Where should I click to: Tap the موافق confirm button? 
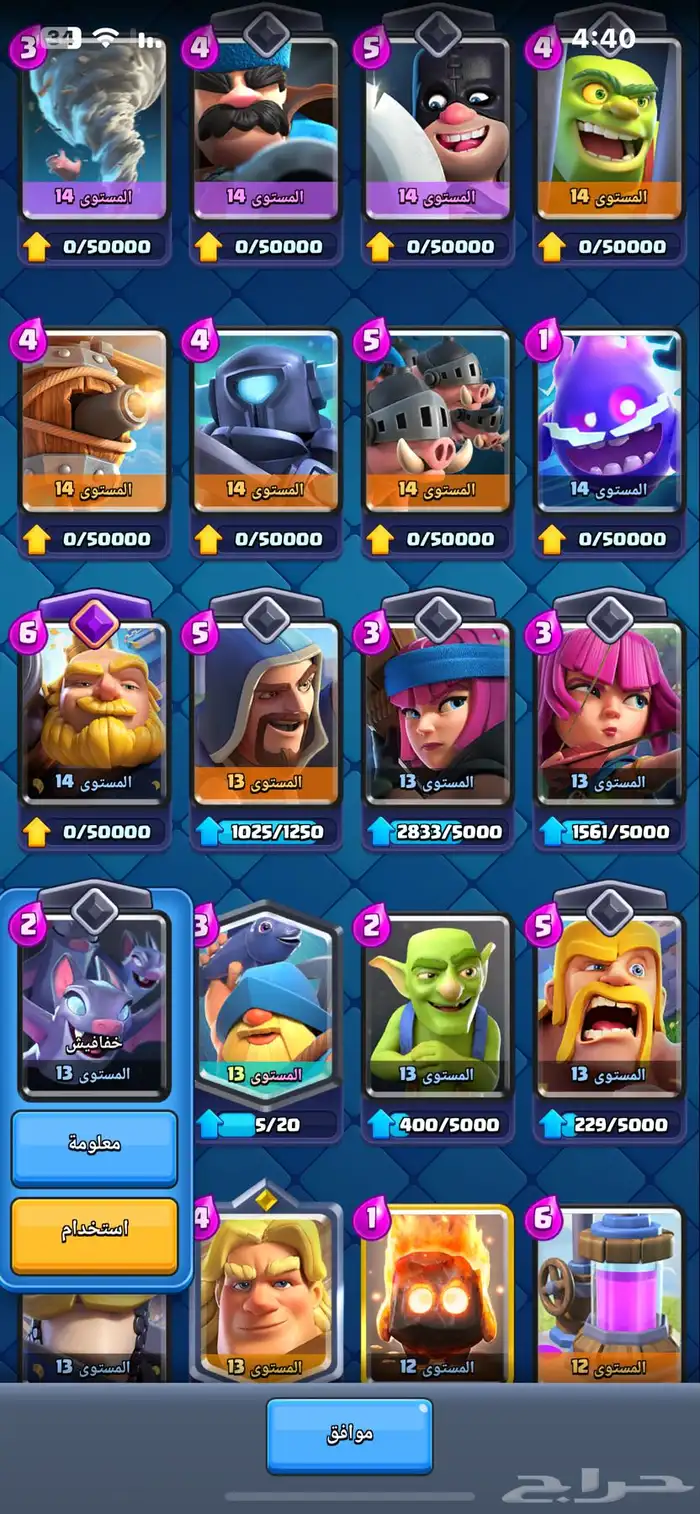point(349,1435)
